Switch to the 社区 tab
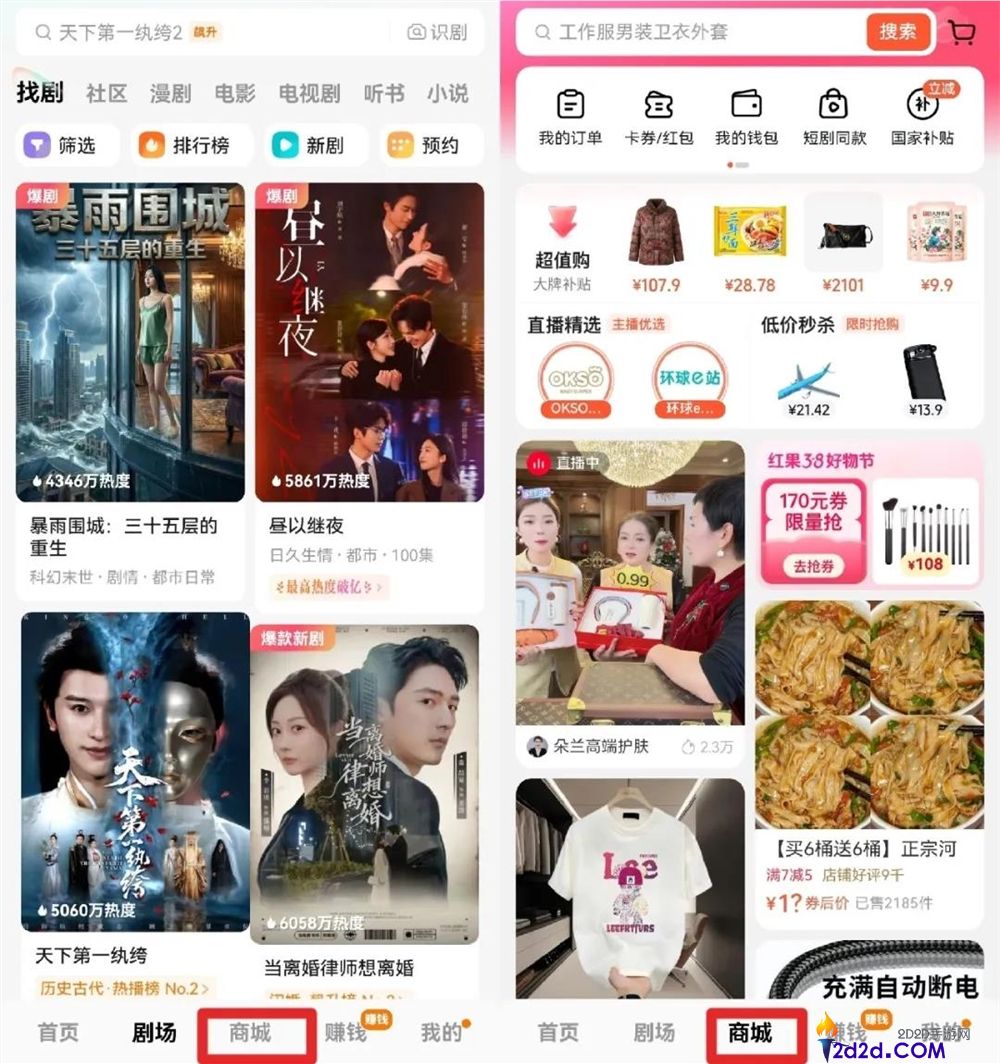Screen dimensions: 1000x1064 tap(105, 93)
